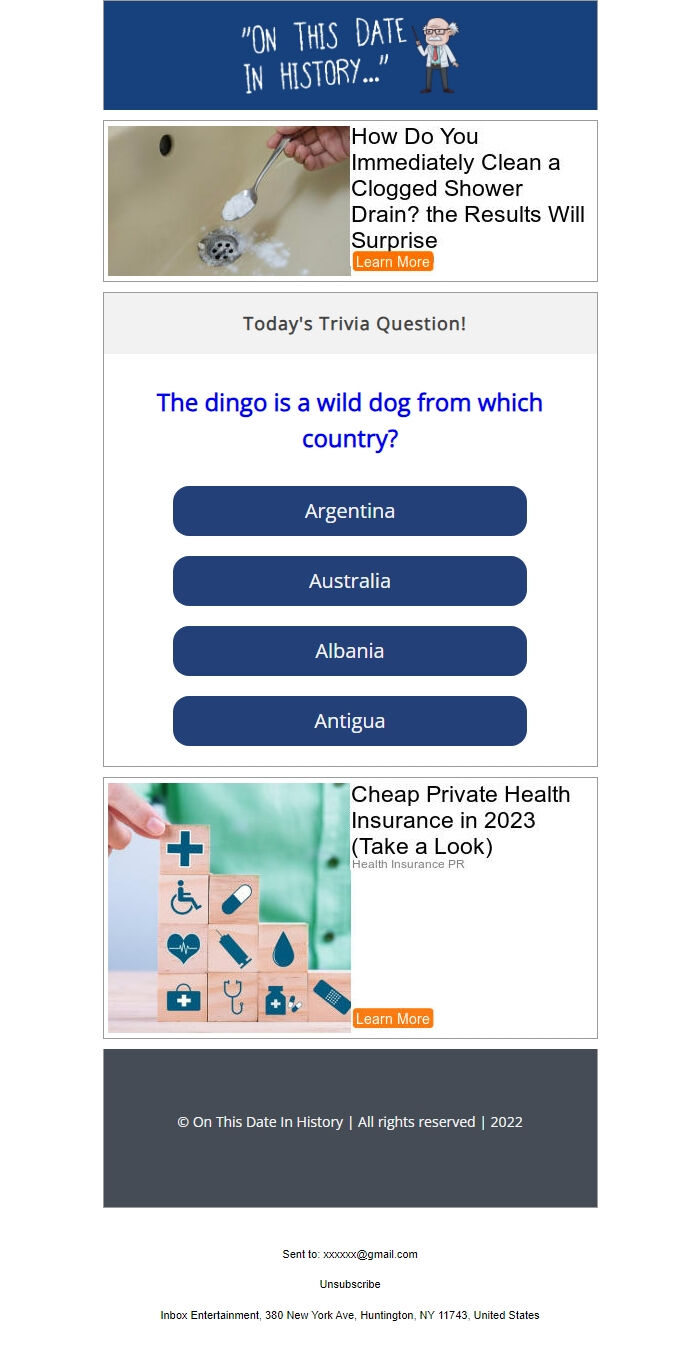
Task: Pick the Albania answer option
Action: pos(350,651)
